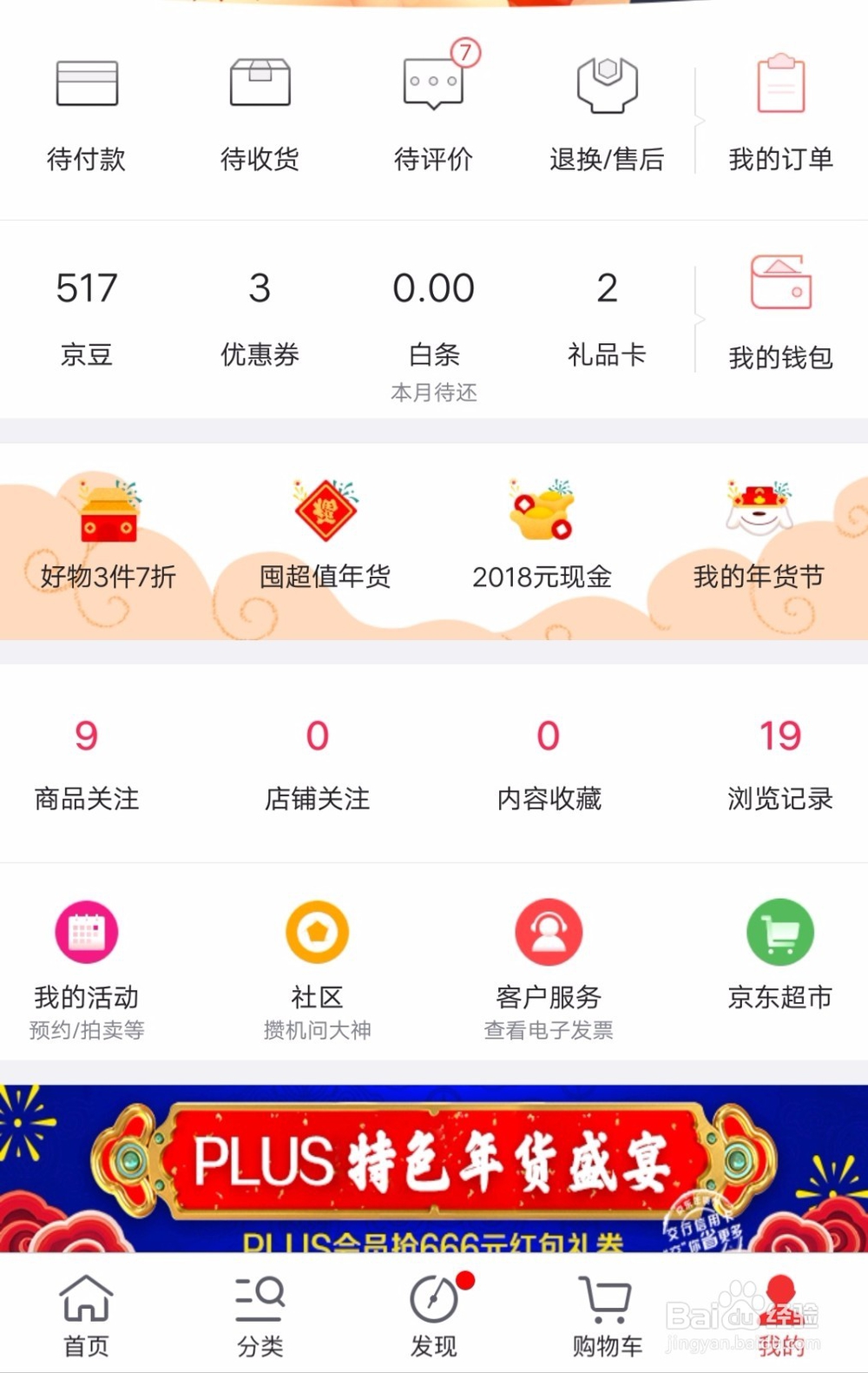Switch to the 首页 home tab
This screenshot has height=1373, width=868.
(x=84, y=1314)
